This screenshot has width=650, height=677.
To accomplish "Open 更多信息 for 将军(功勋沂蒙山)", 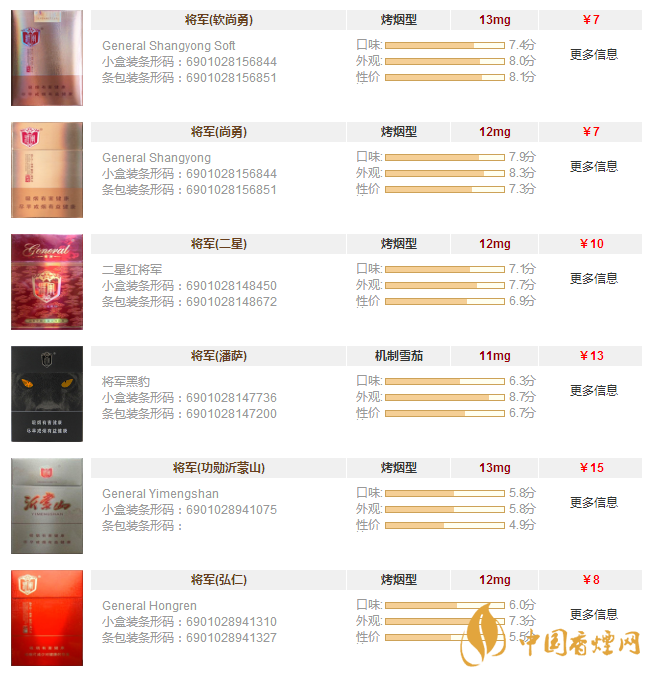I will click(594, 503).
